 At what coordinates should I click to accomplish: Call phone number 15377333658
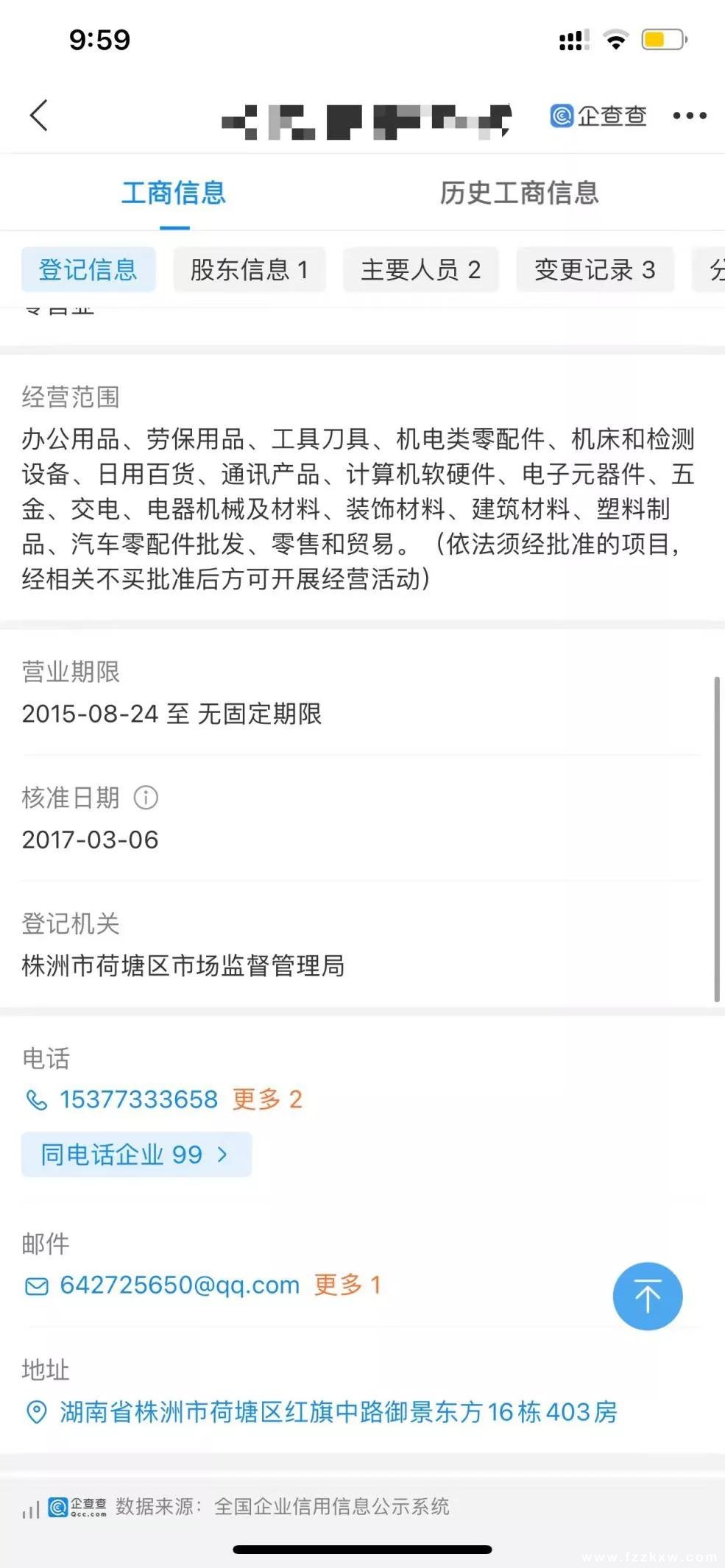pyautogui.click(x=138, y=1099)
